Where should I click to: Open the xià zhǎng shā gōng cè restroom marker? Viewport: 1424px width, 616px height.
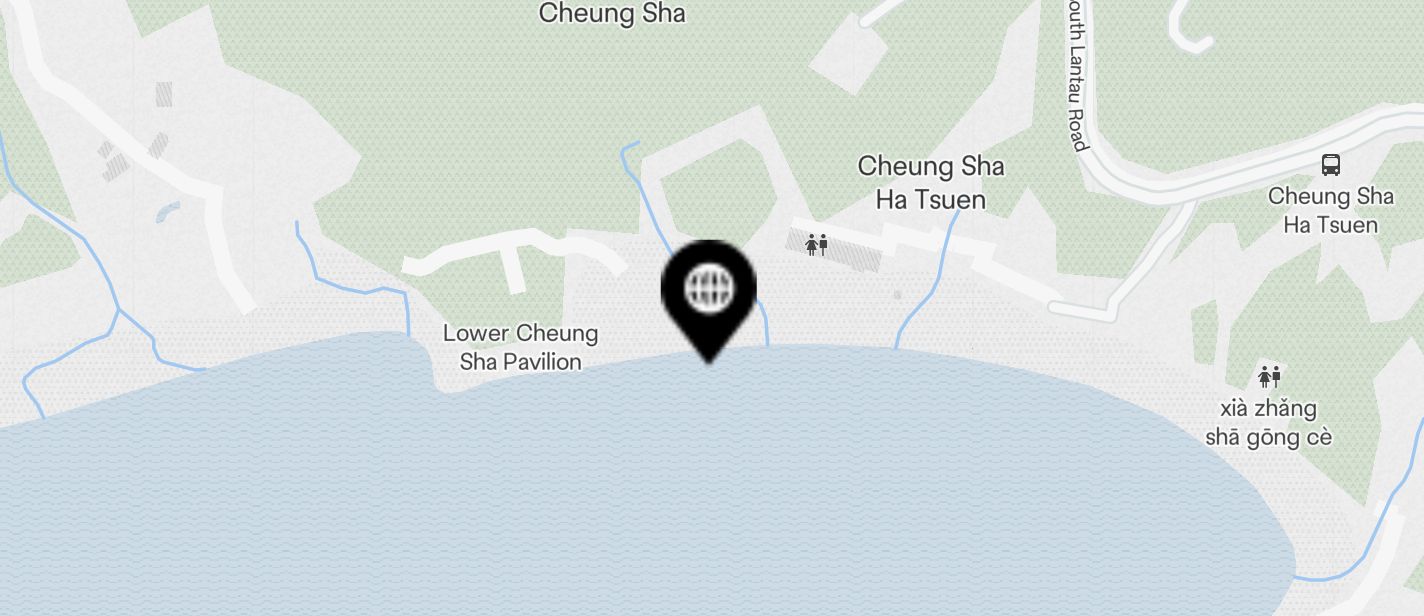point(1269,377)
